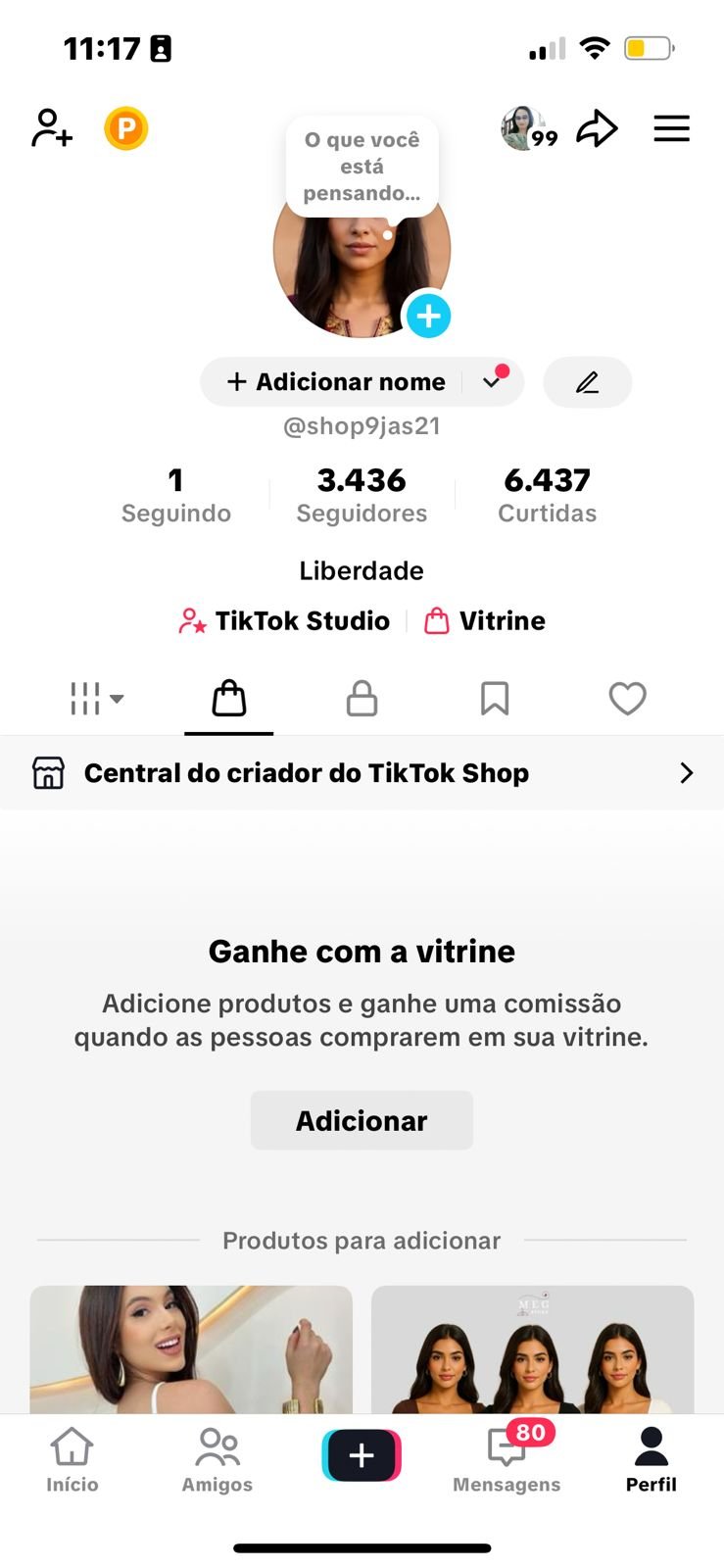Open TikTok Studio
Image resolution: width=724 pixels, height=1568 pixels.
pos(285,621)
